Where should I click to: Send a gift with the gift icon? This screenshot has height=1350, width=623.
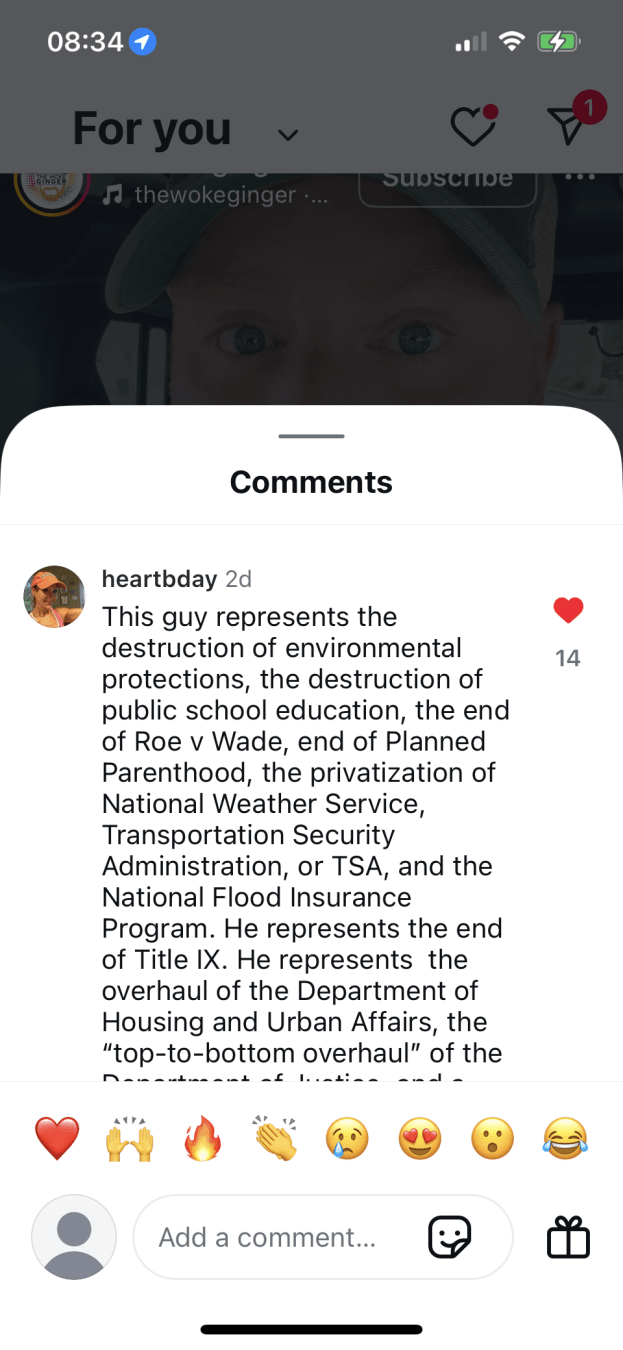[569, 1238]
